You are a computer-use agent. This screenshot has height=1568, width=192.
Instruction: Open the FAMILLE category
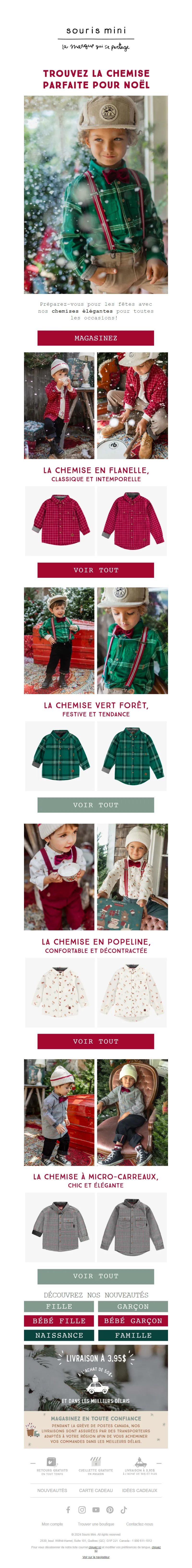[132, 1335]
